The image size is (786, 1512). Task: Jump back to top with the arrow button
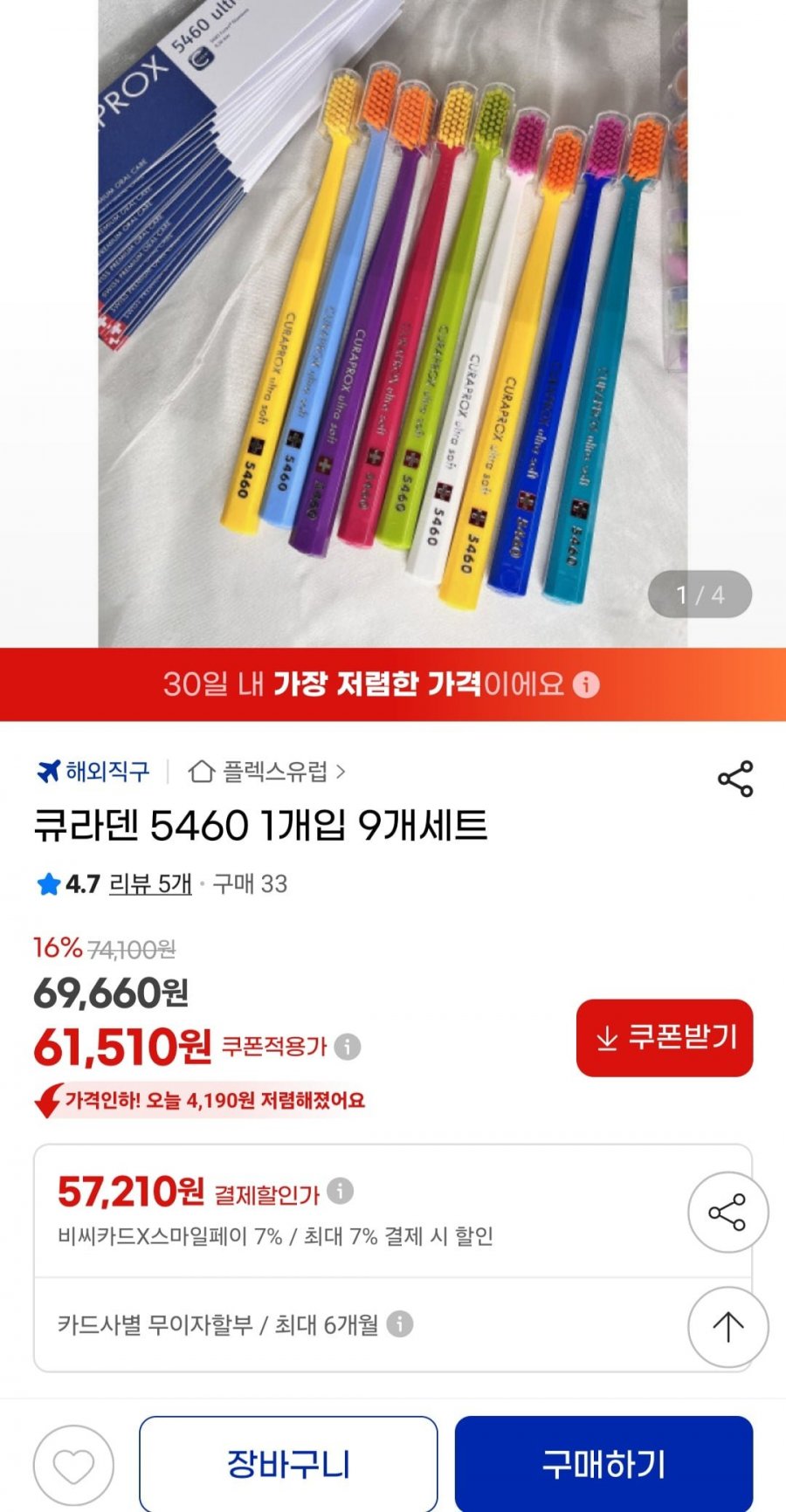click(x=727, y=1327)
